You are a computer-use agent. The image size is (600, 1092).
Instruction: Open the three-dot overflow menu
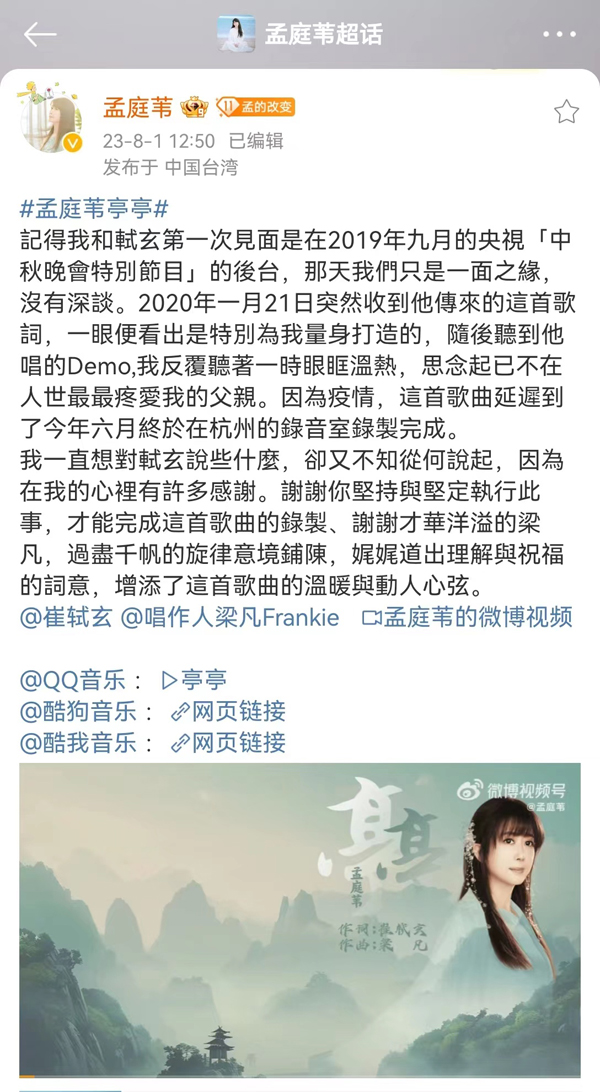point(559,35)
